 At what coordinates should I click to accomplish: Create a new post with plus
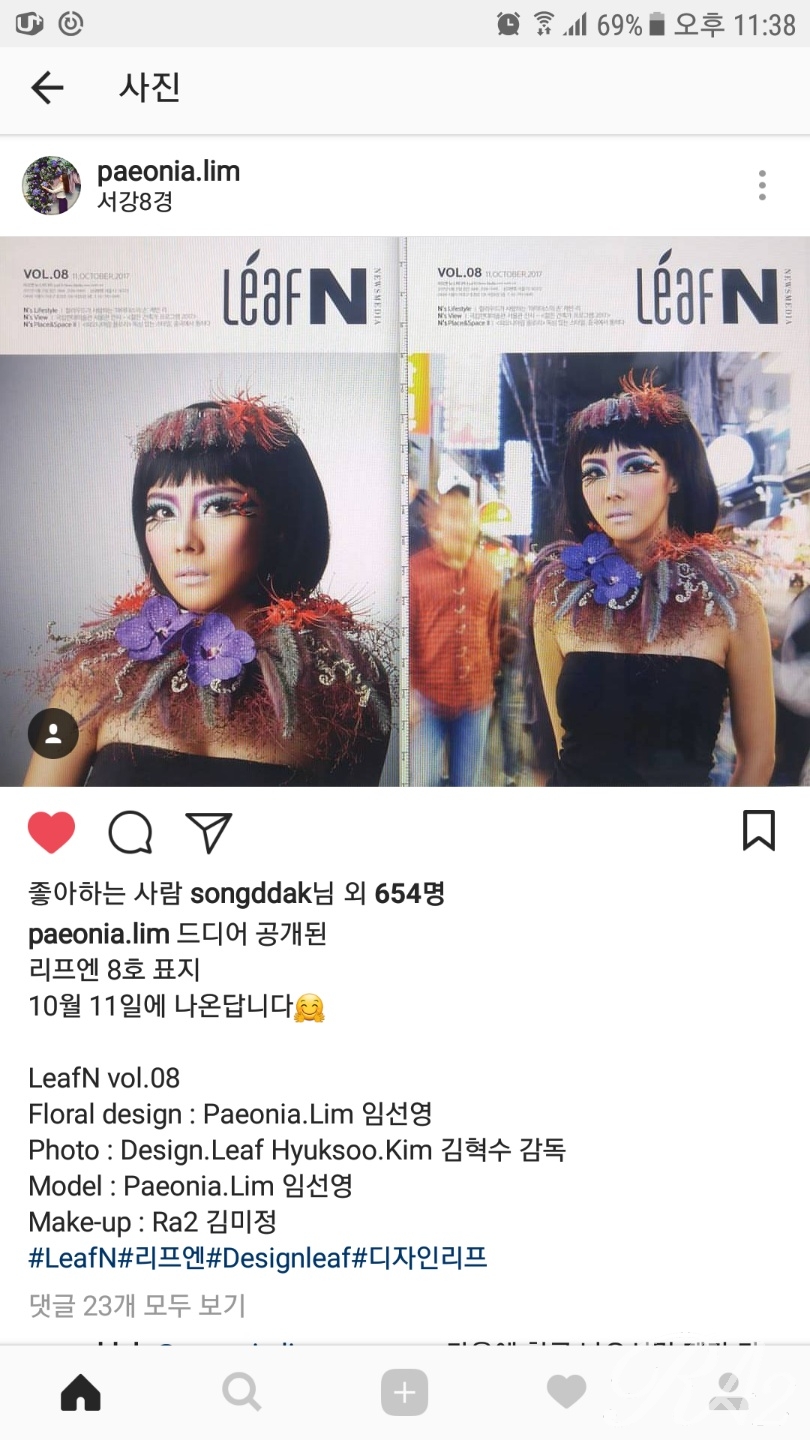404,1392
